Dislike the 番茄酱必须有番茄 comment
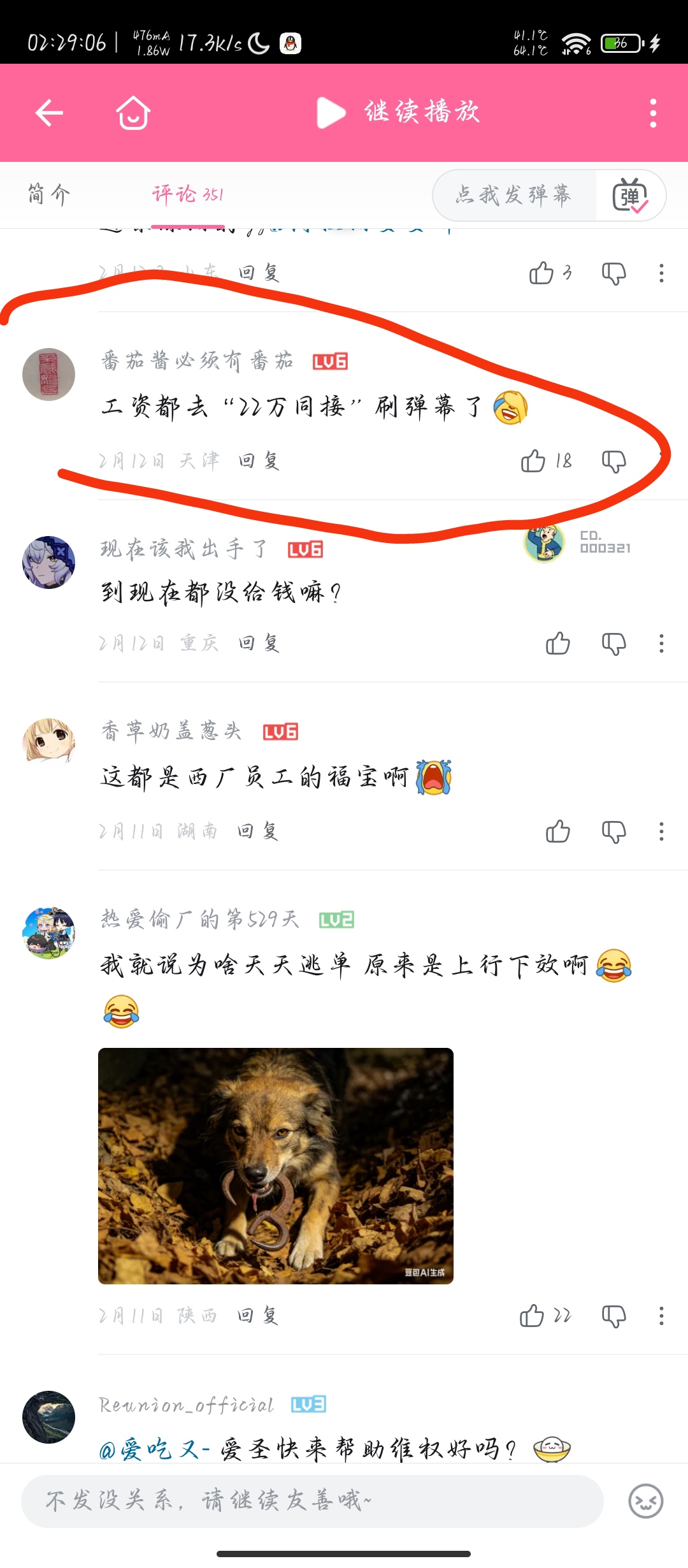The image size is (688, 1568). [x=614, y=461]
